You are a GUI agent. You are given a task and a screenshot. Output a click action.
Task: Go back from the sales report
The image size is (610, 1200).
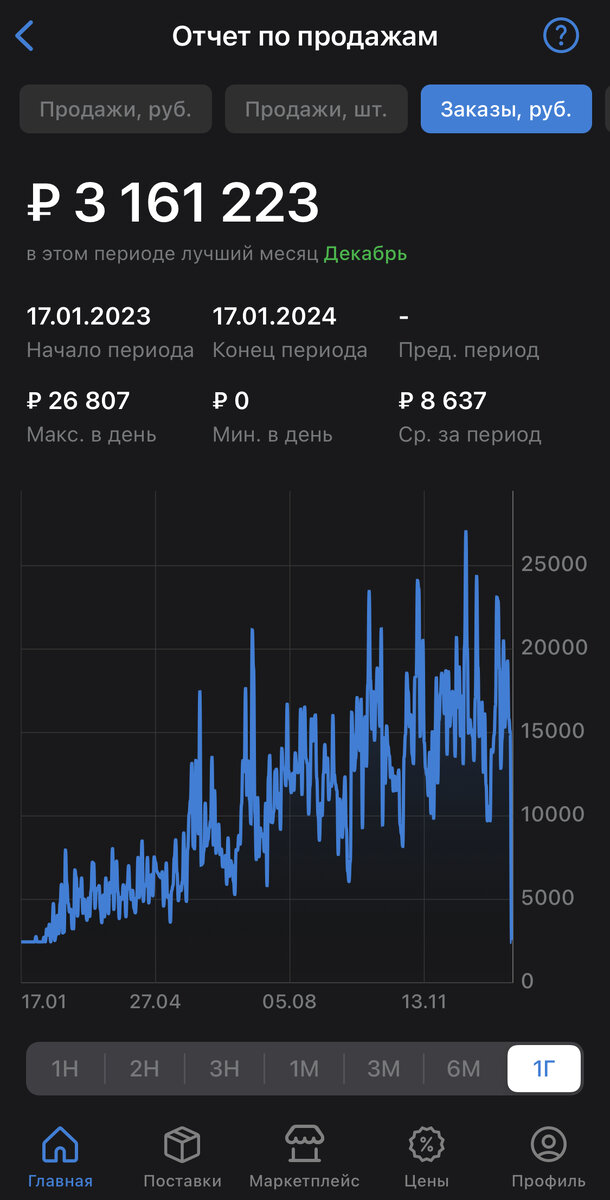coord(25,37)
